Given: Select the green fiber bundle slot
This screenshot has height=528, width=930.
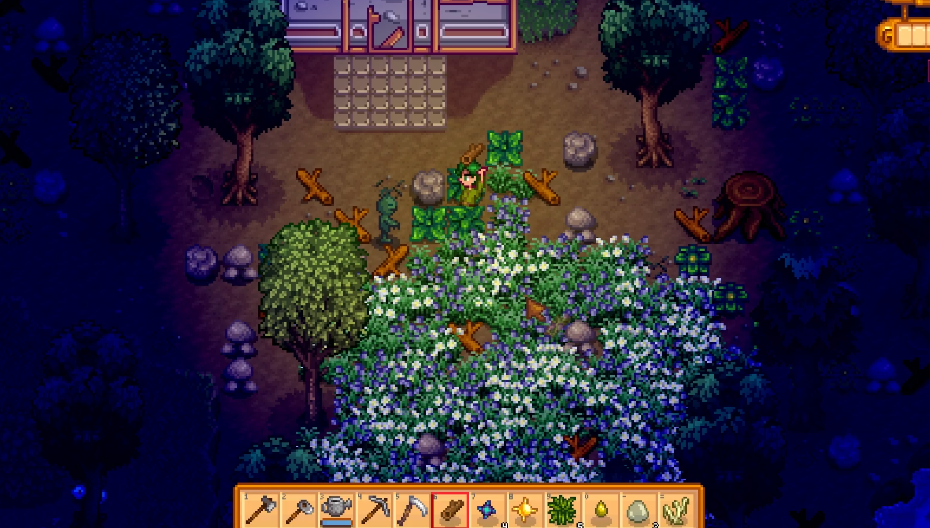Looking at the screenshot, I should click(x=563, y=510).
